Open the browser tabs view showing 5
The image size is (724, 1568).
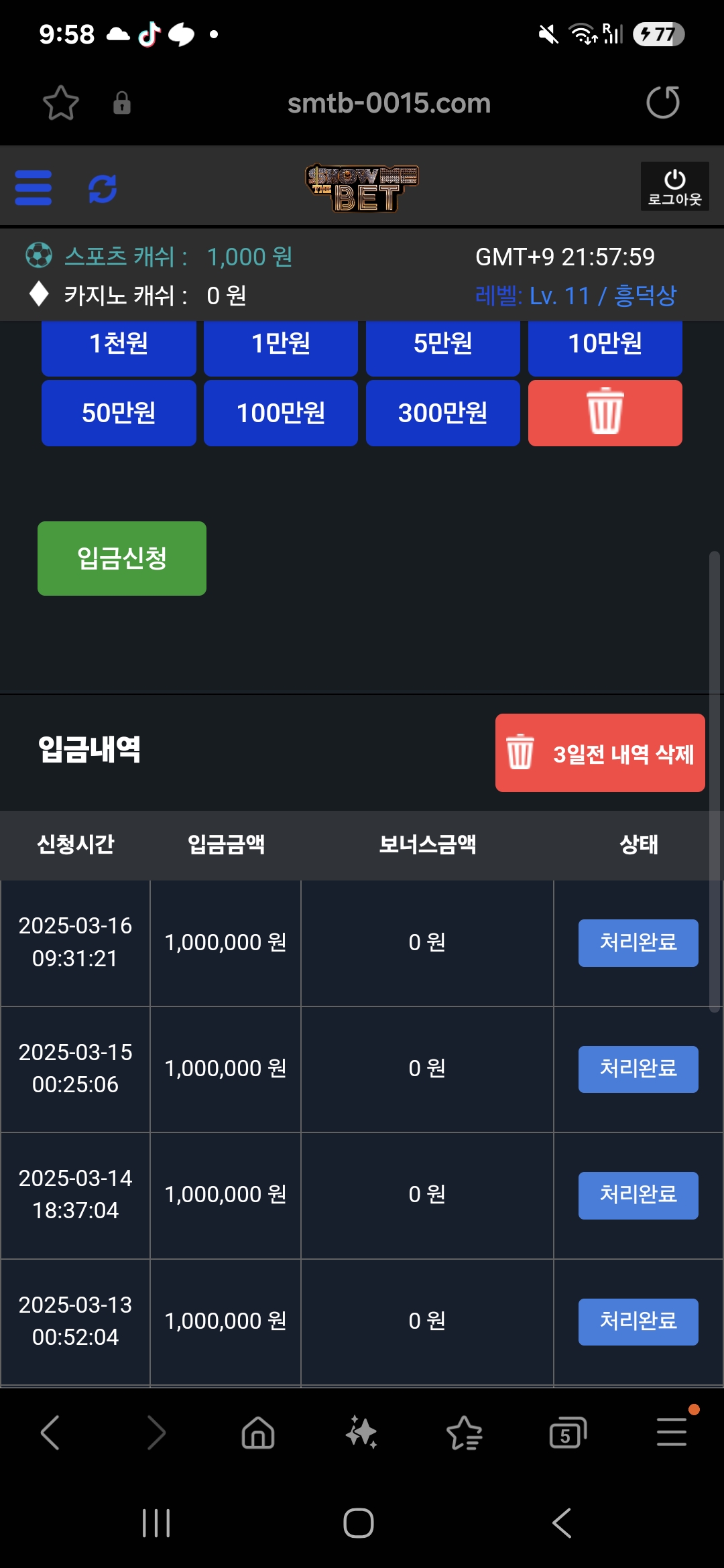point(568,1433)
